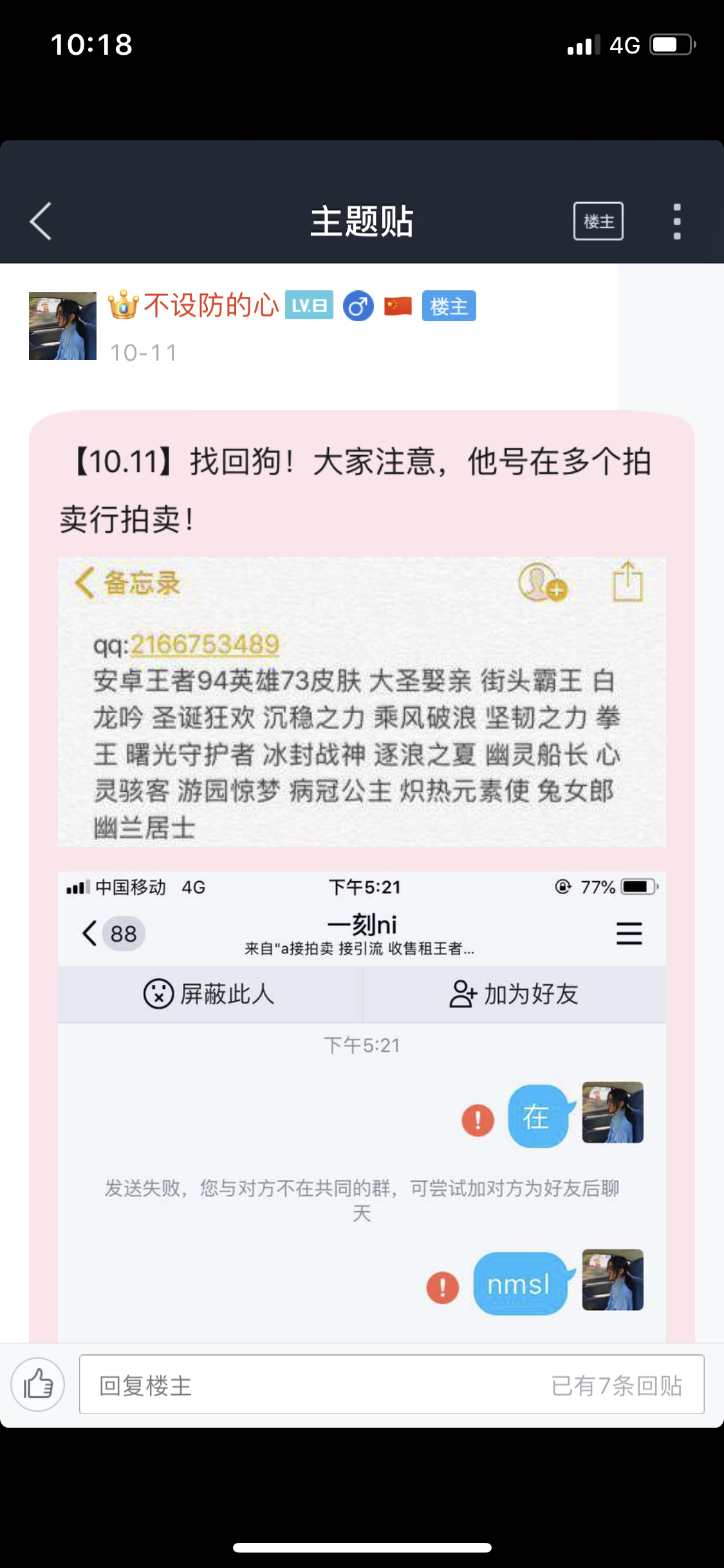Open the three-dot overflow menu

tap(676, 221)
